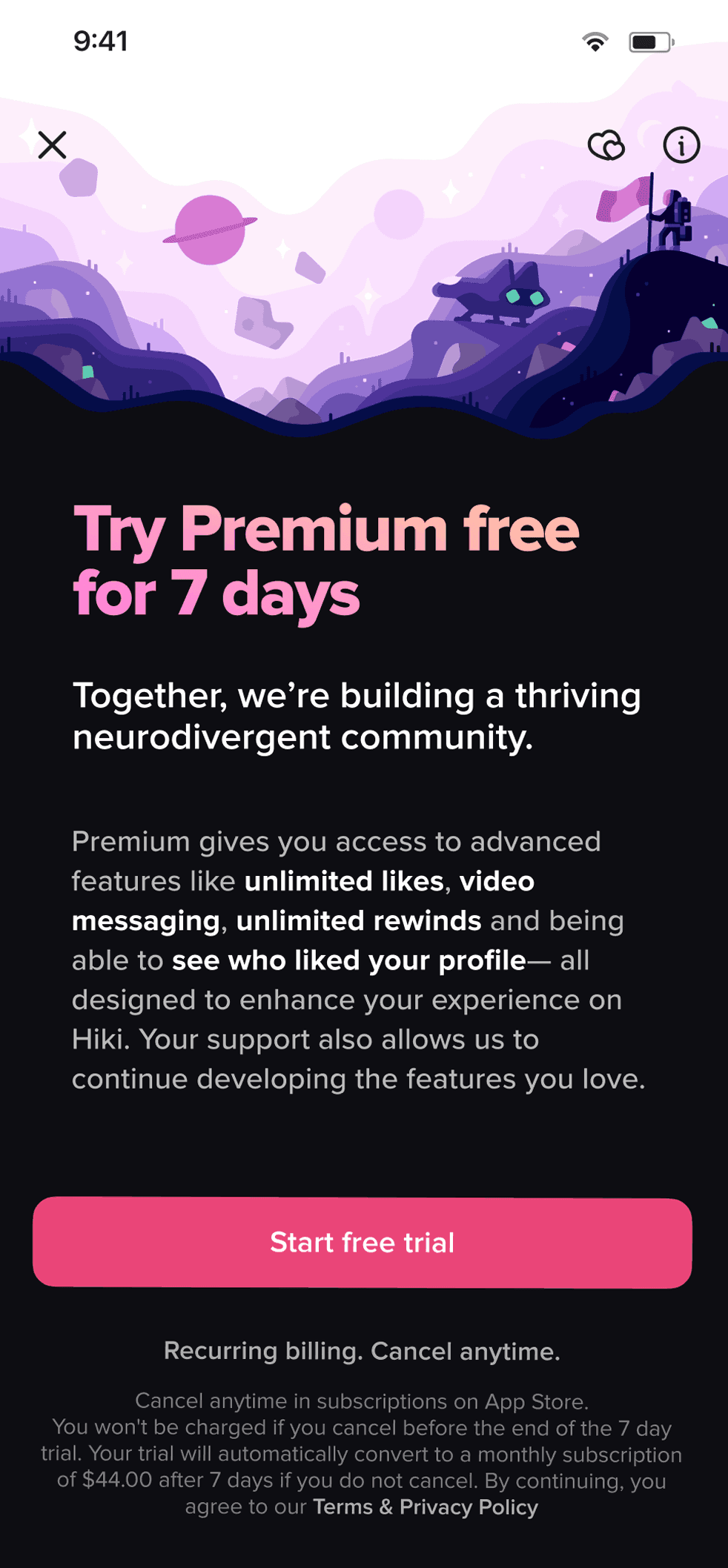
Task: Close the Premium trial offer
Action: [52, 145]
